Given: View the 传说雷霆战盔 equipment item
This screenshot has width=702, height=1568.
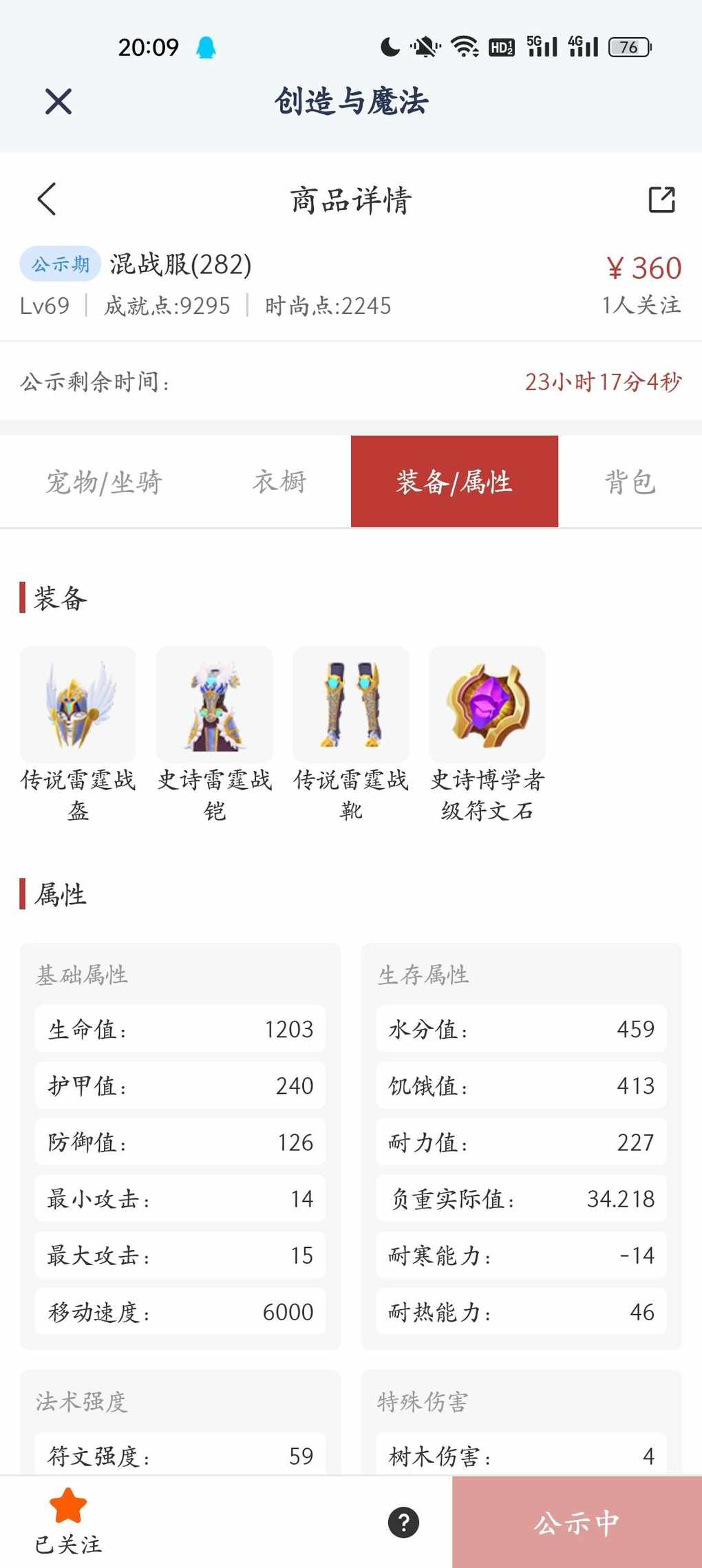Looking at the screenshot, I should (78, 704).
